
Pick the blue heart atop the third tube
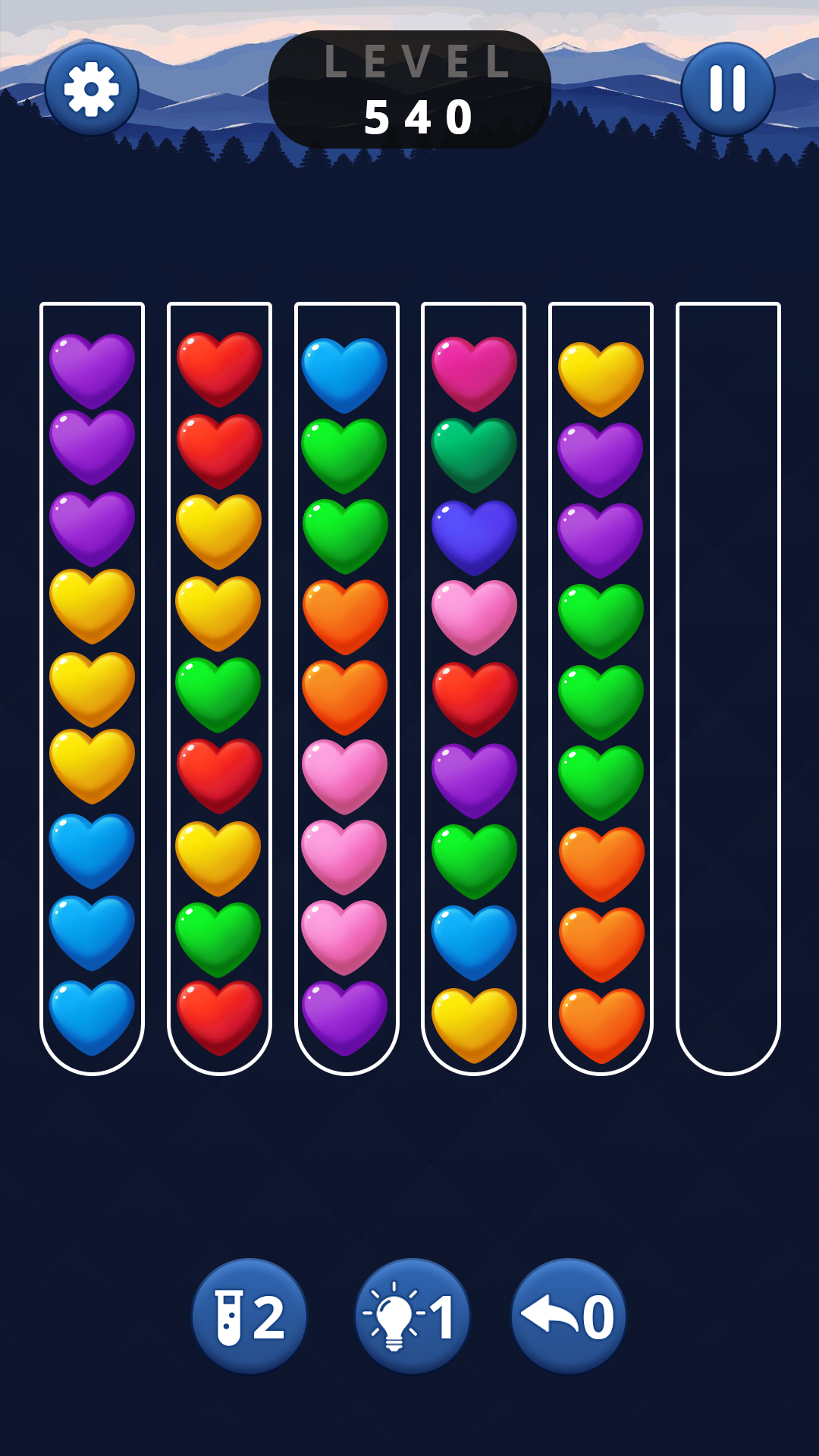point(345,372)
